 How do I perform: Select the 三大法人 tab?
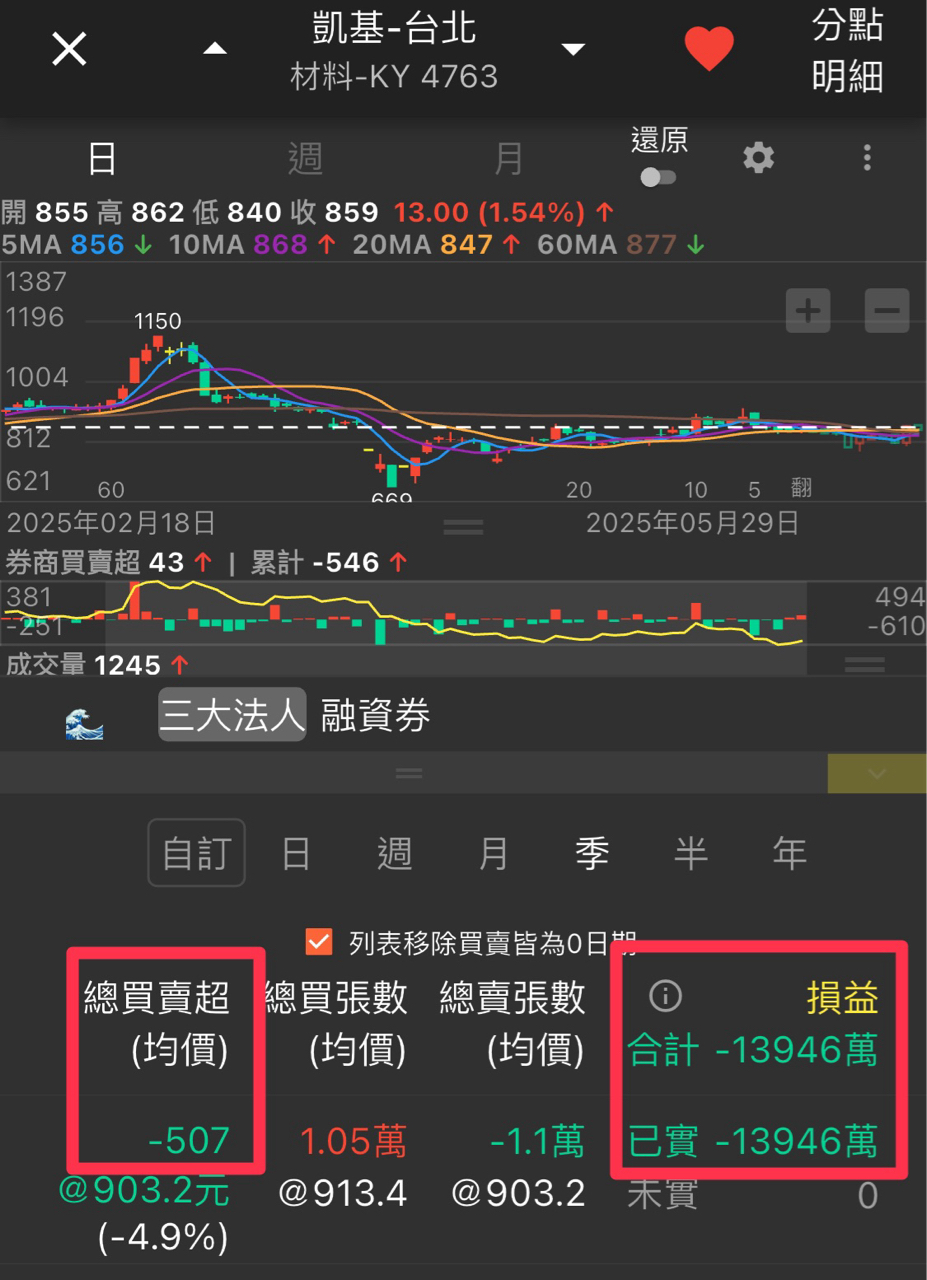tap(232, 714)
